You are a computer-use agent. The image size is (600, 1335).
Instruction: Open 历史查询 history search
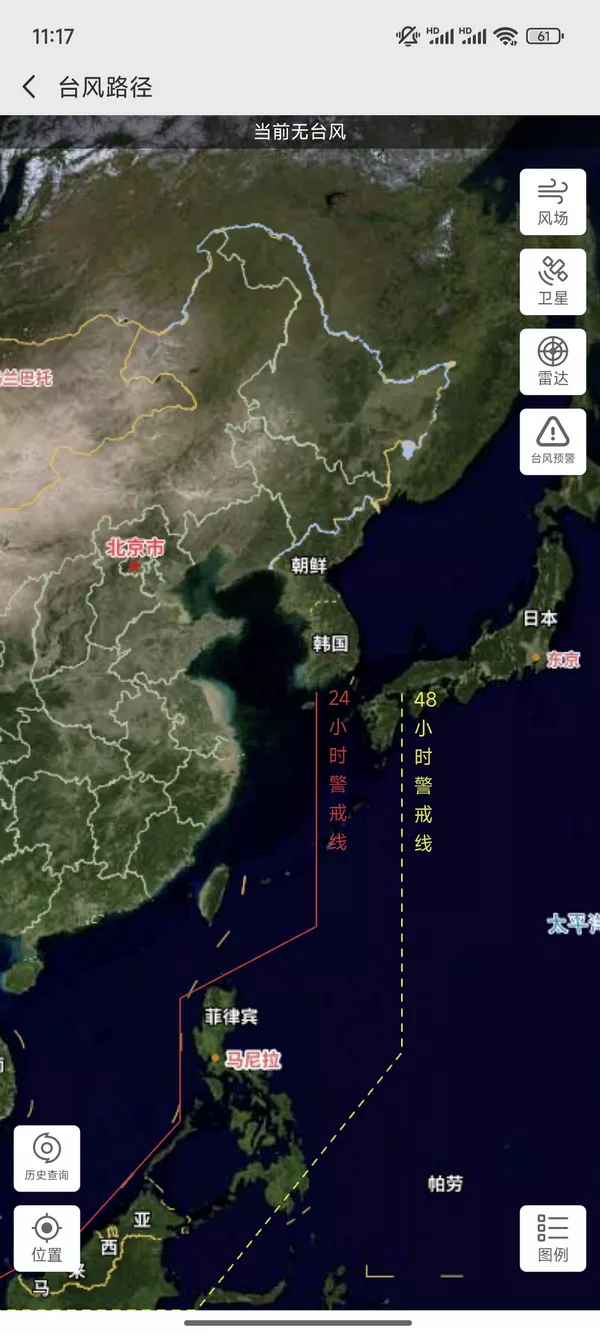[47, 1158]
